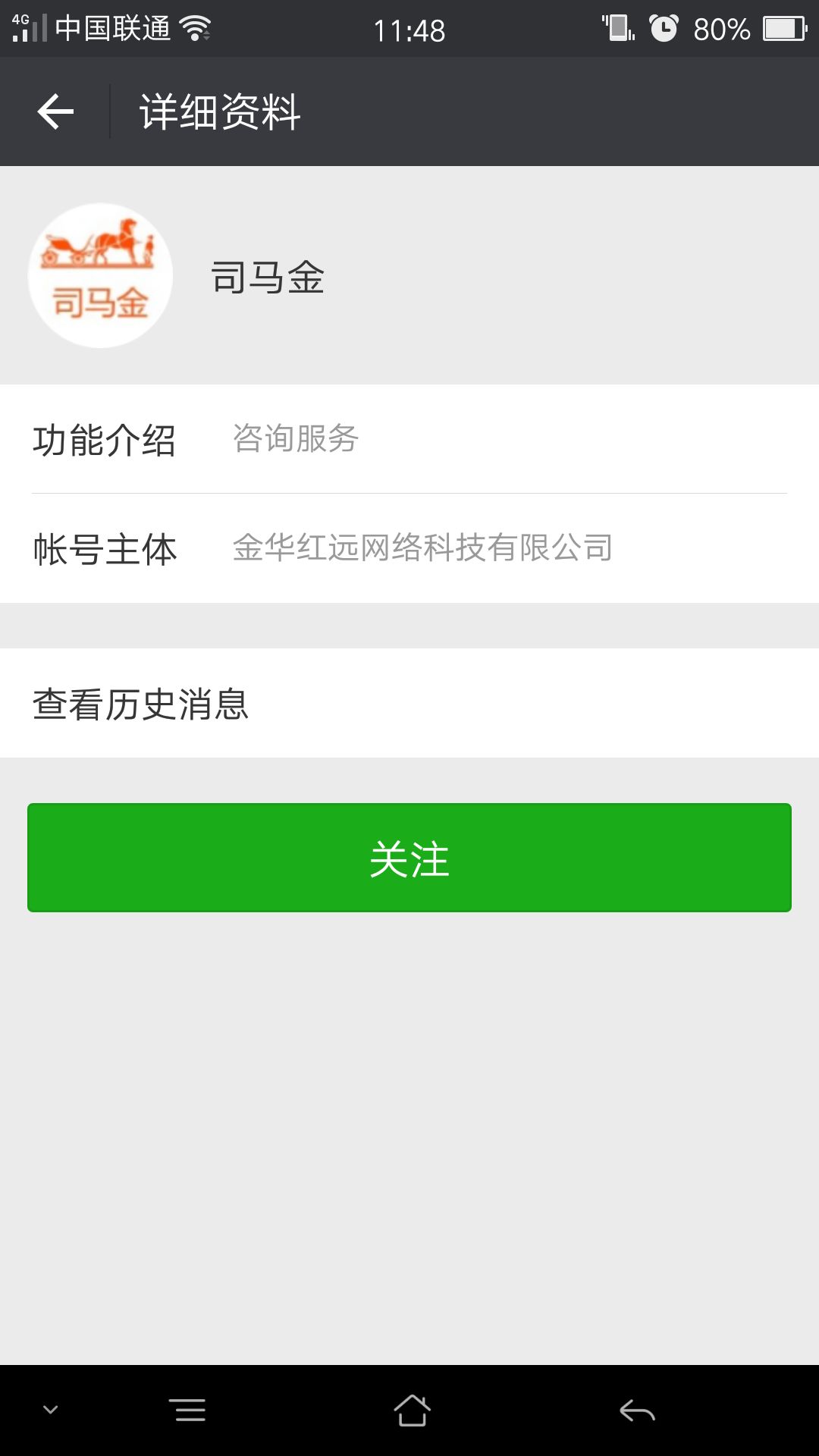This screenshot has height=1456, width=819.
Task: Tap the 详细资料 title text
Action: (218, 111)
